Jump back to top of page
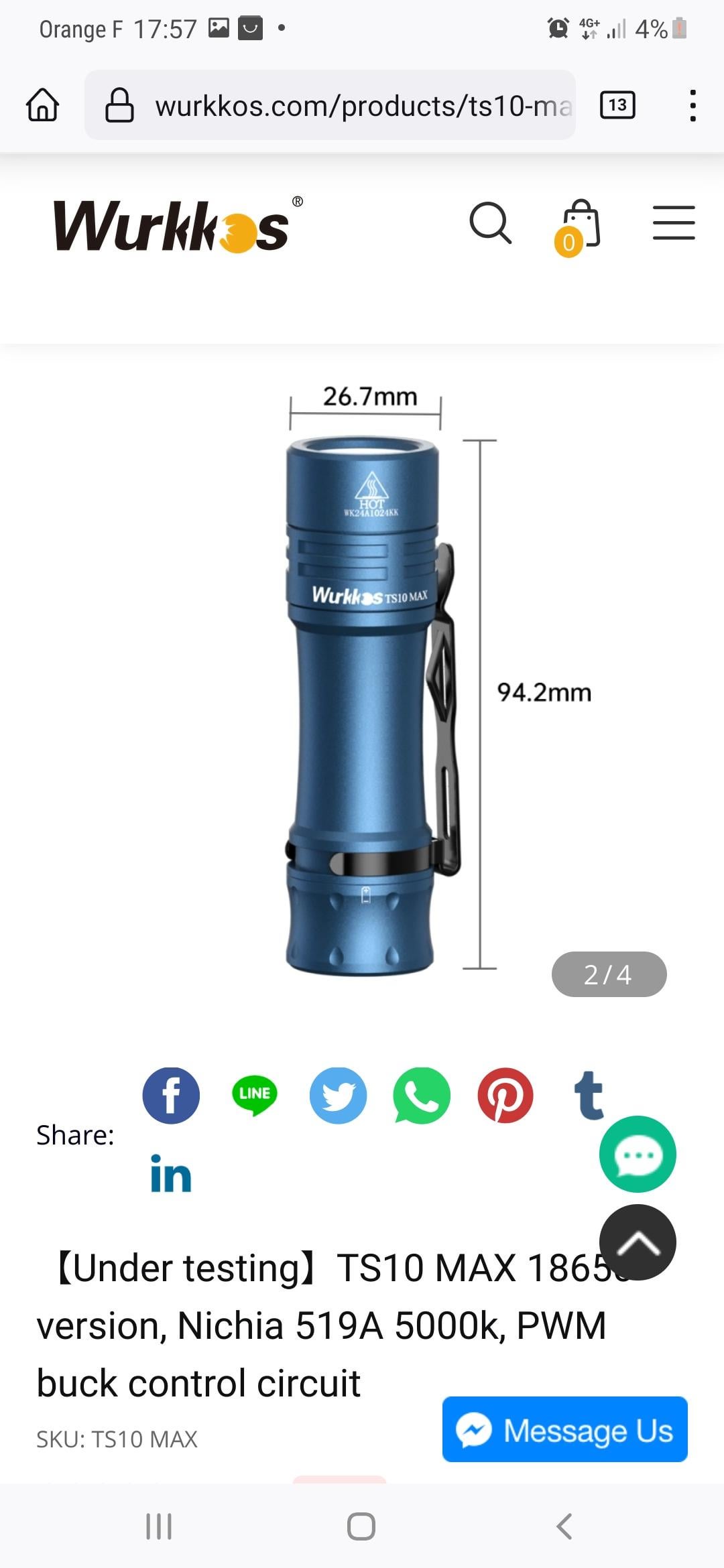The image size is (724, 1568). [638, 1242]
